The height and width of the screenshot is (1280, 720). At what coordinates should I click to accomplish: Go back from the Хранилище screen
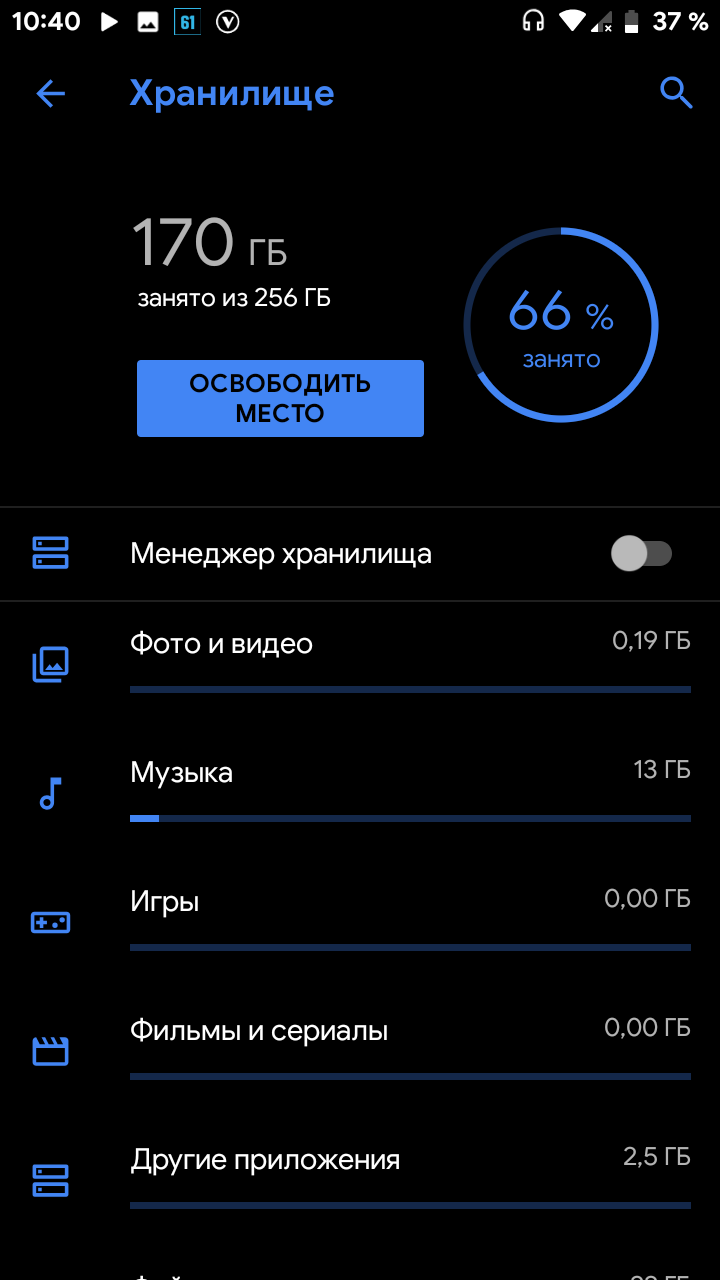(x=50, y=94)
